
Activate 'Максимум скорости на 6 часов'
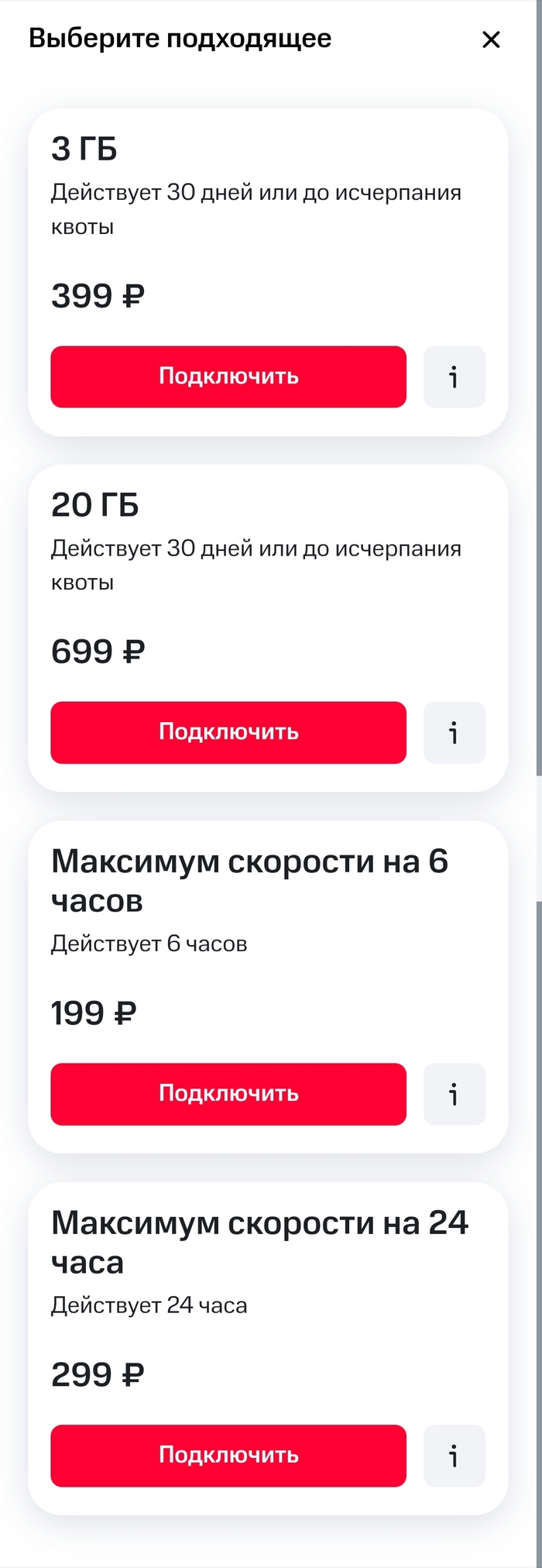tap(228, 1094)
